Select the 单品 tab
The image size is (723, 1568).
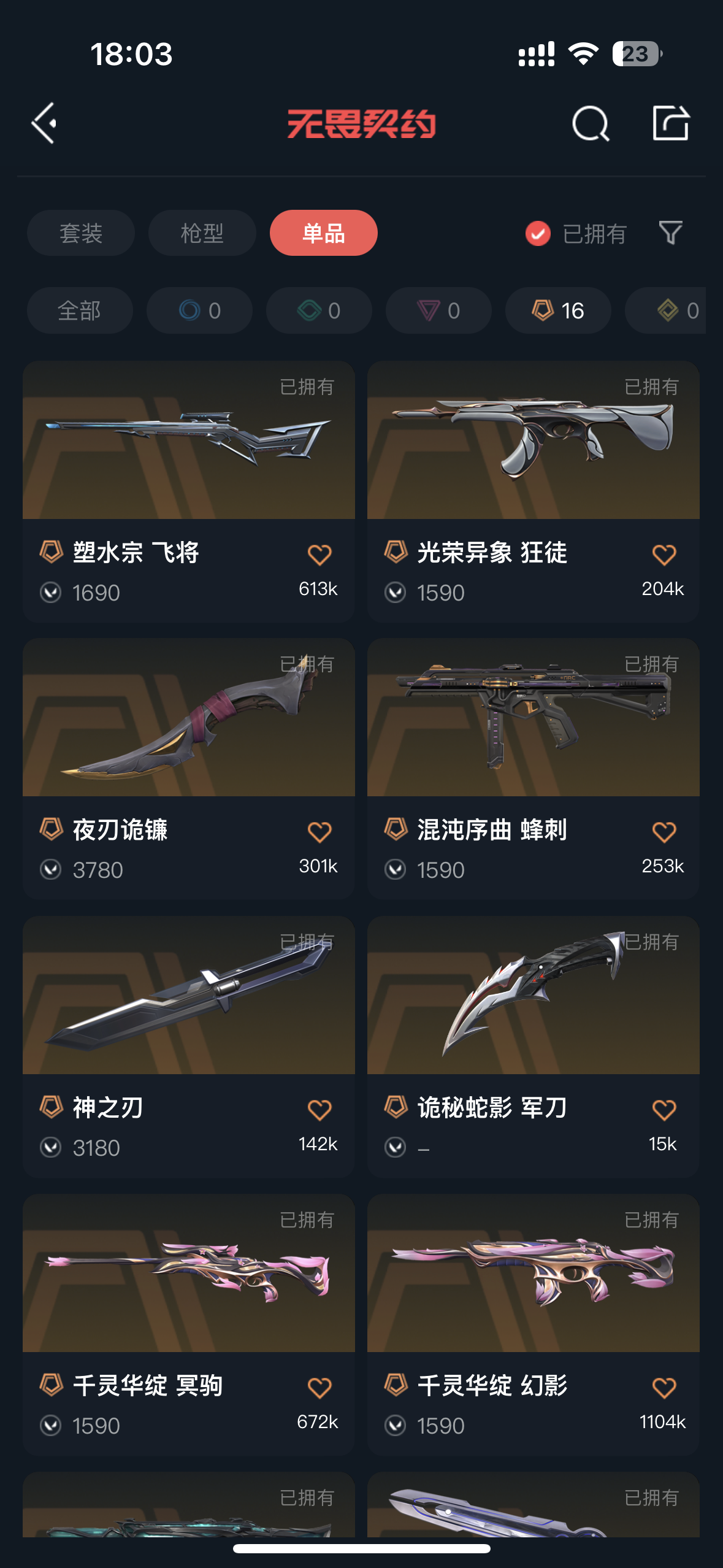323,233
